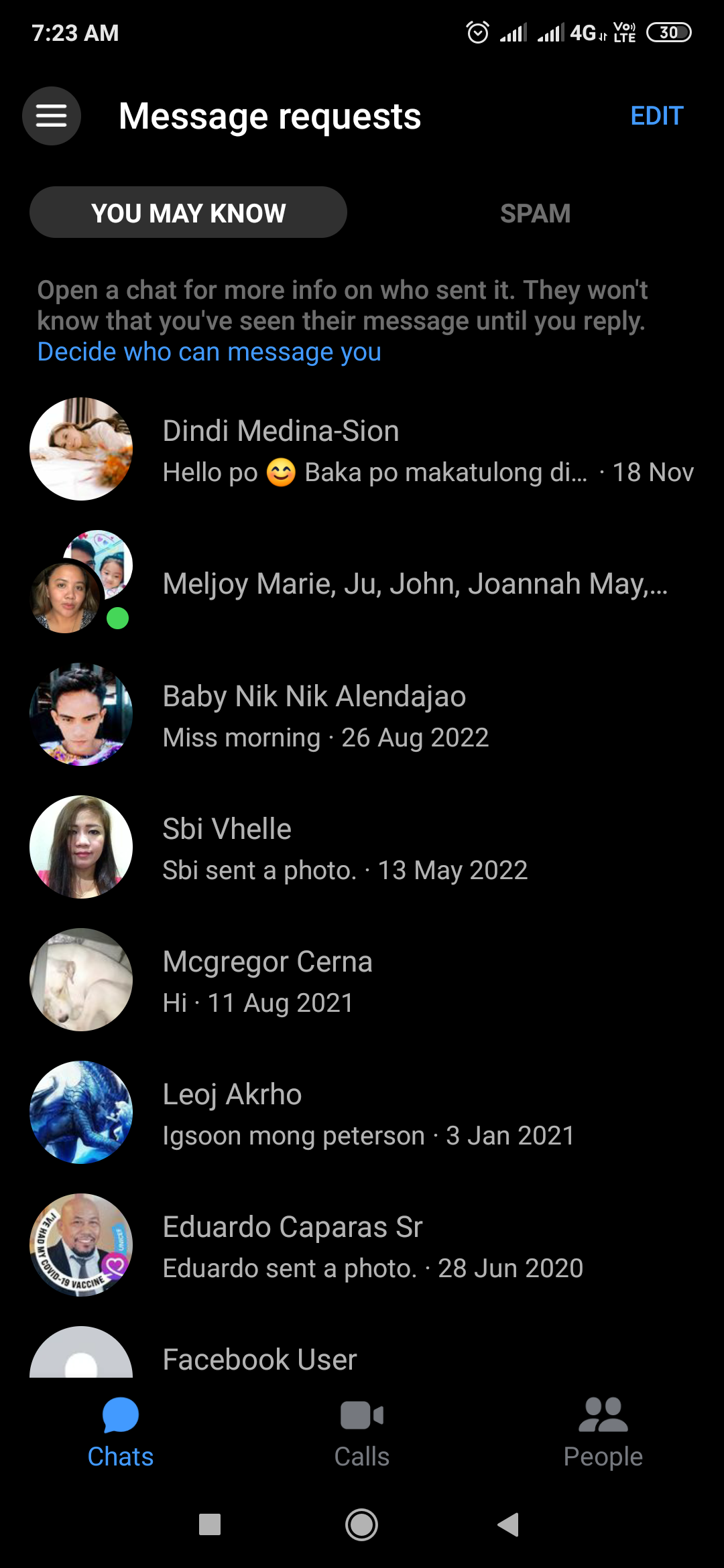The height and width of the screenshot is (1568, 724).
Task: Open the hamburger menu drawer
Action: pyautogui.click(x=52, y=116)
